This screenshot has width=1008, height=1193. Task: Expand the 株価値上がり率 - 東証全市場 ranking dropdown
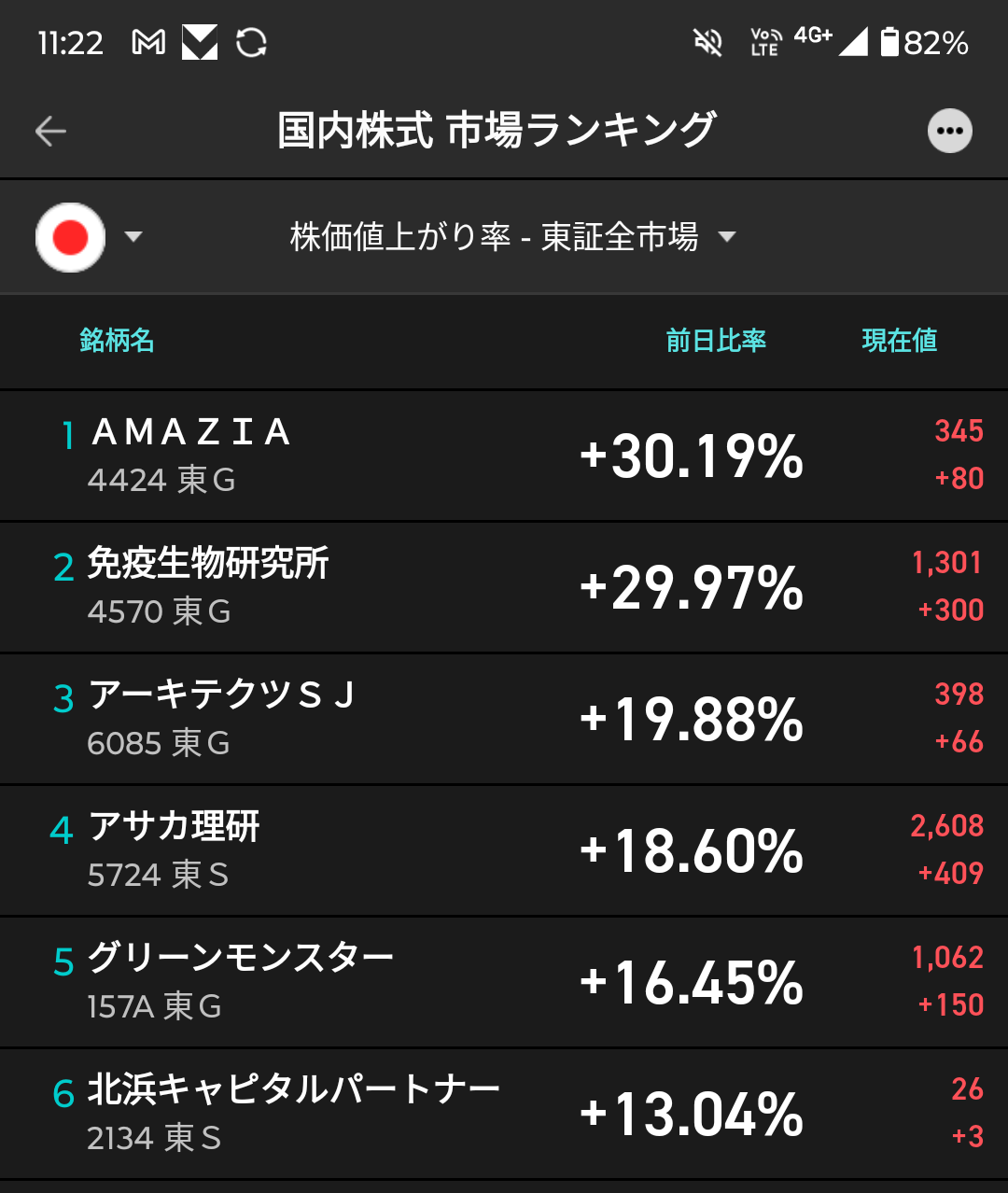coord(511,237)
